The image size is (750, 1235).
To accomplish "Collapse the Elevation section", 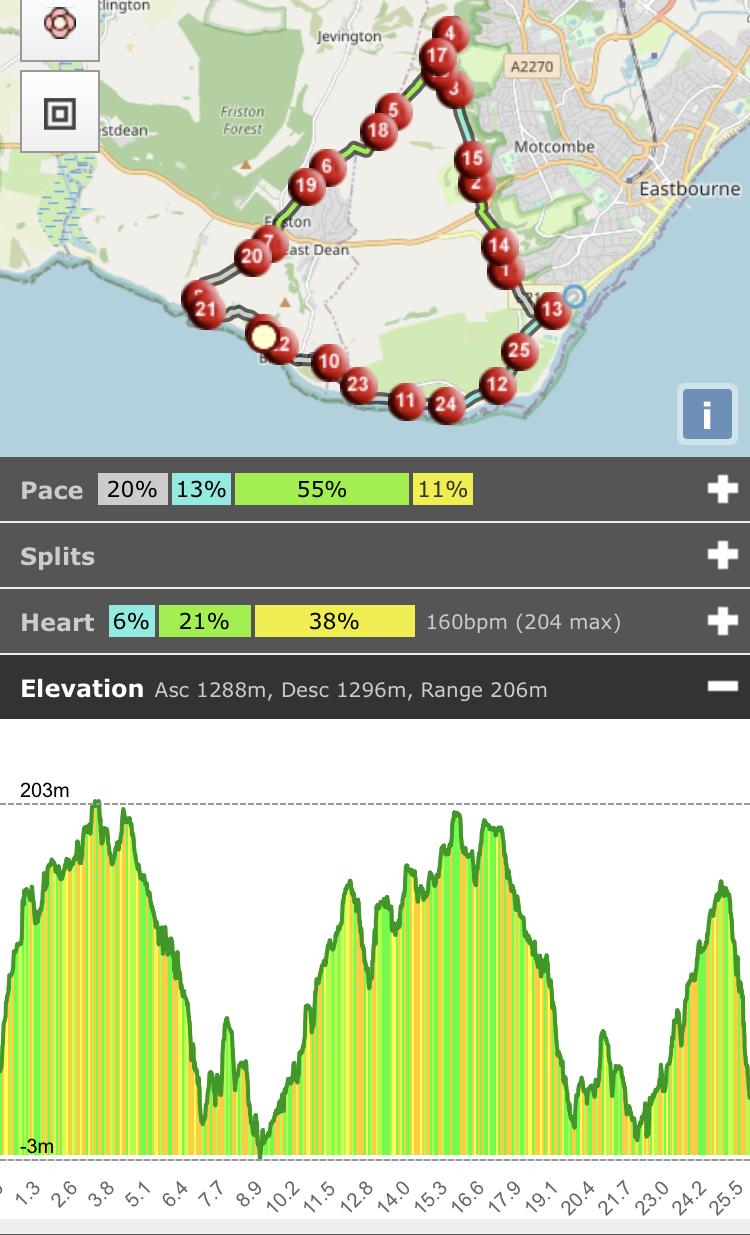I will (721, 687).
